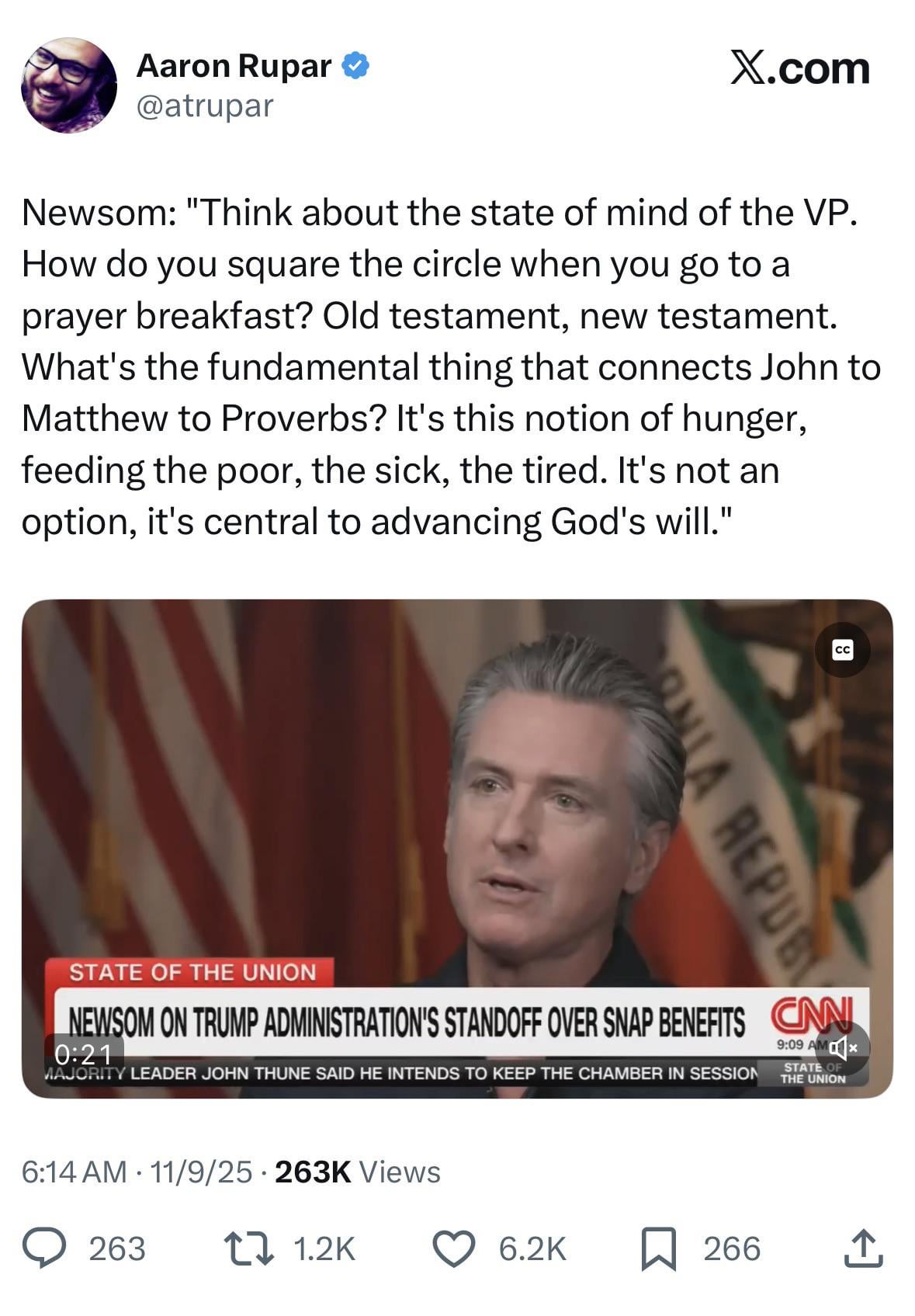Share the post via the share icon
Image resolution: width=915 pixels, height=1316 pixels.
863,1249
